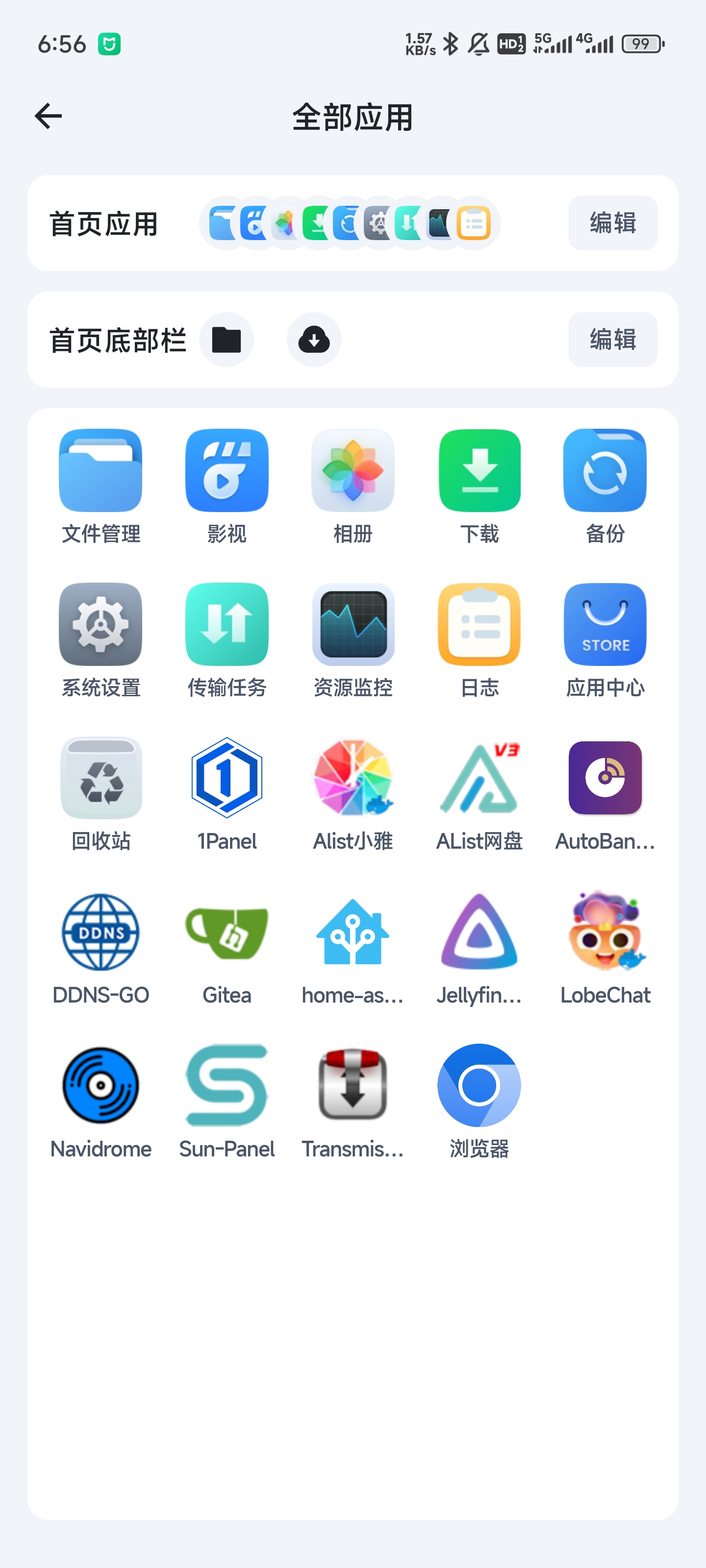This screenshot has width=706, height=1568.
Task: Open 回收站 recycle bin
Action: [x=101, y=778]
